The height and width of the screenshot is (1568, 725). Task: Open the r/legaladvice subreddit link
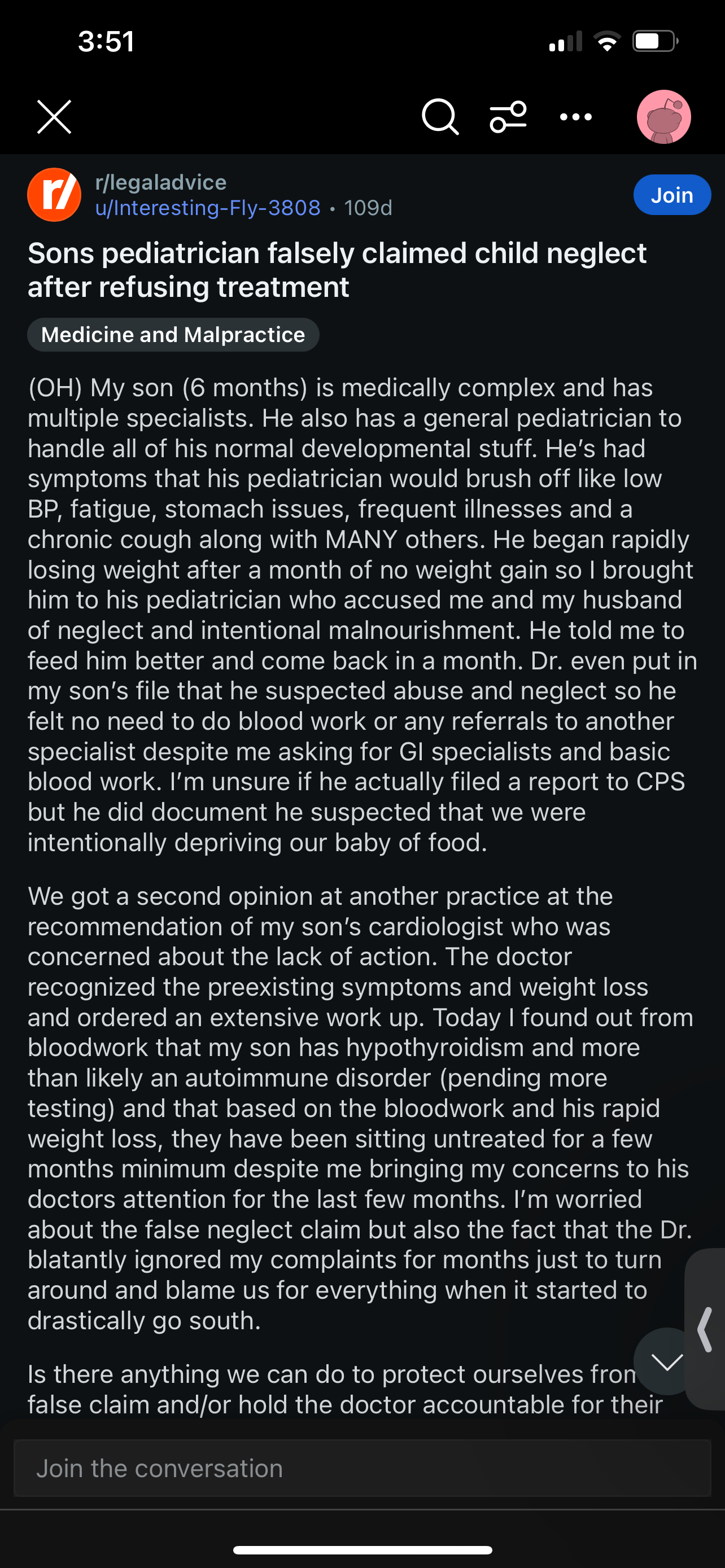[x=161, y=182]
